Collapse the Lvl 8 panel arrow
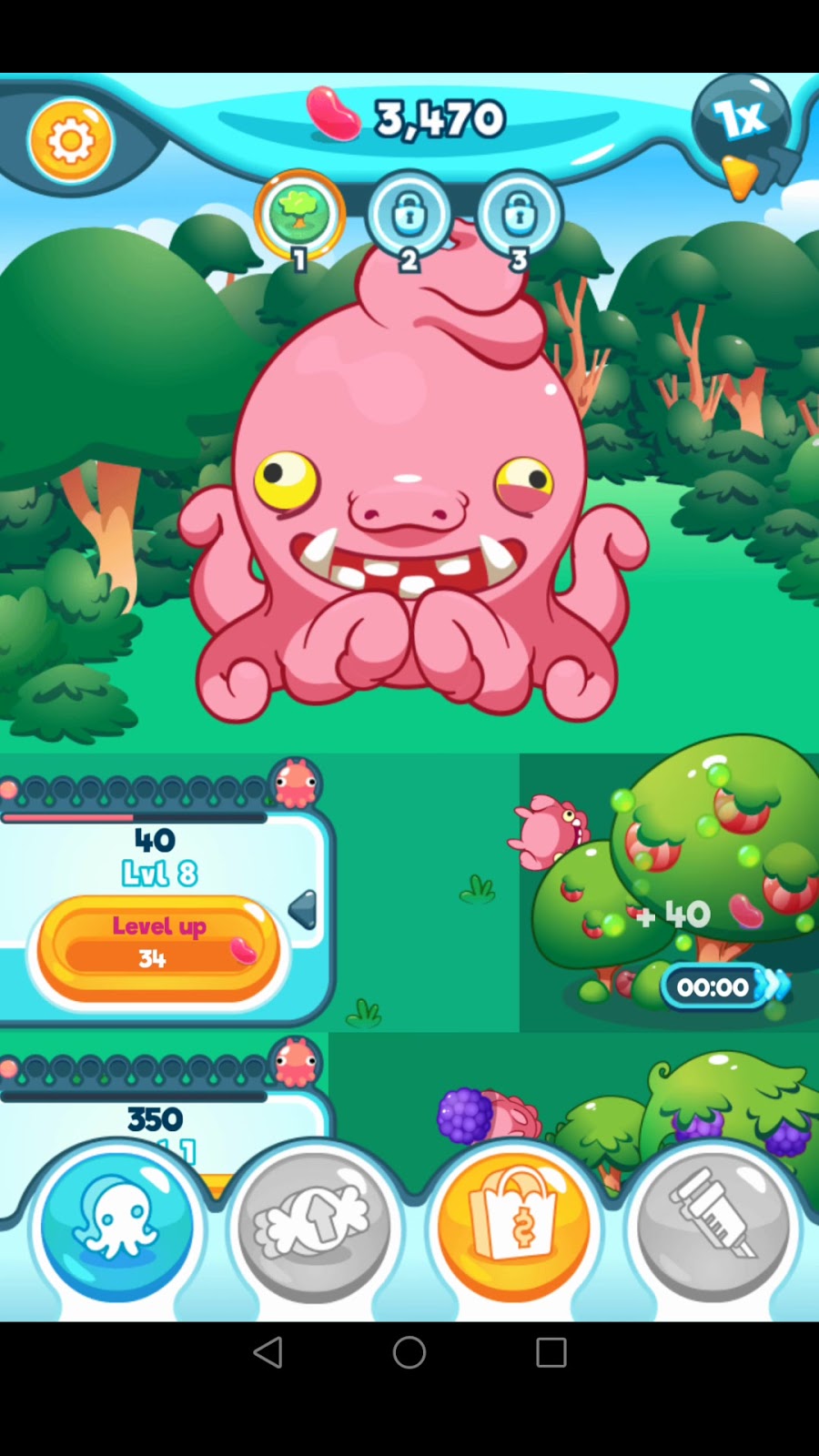819x1456 pixels. [x=303, y=910]
